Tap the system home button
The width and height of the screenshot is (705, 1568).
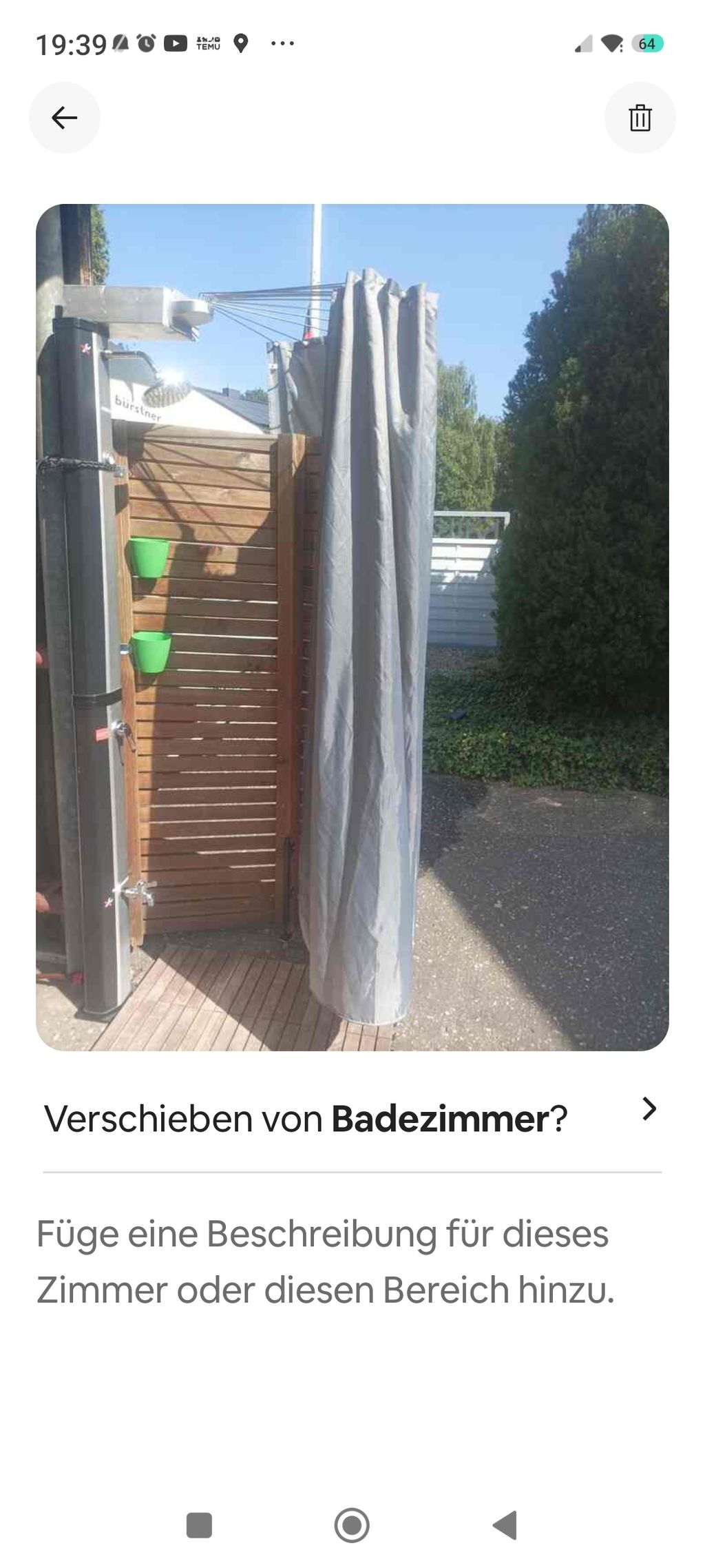point(352,1525)
